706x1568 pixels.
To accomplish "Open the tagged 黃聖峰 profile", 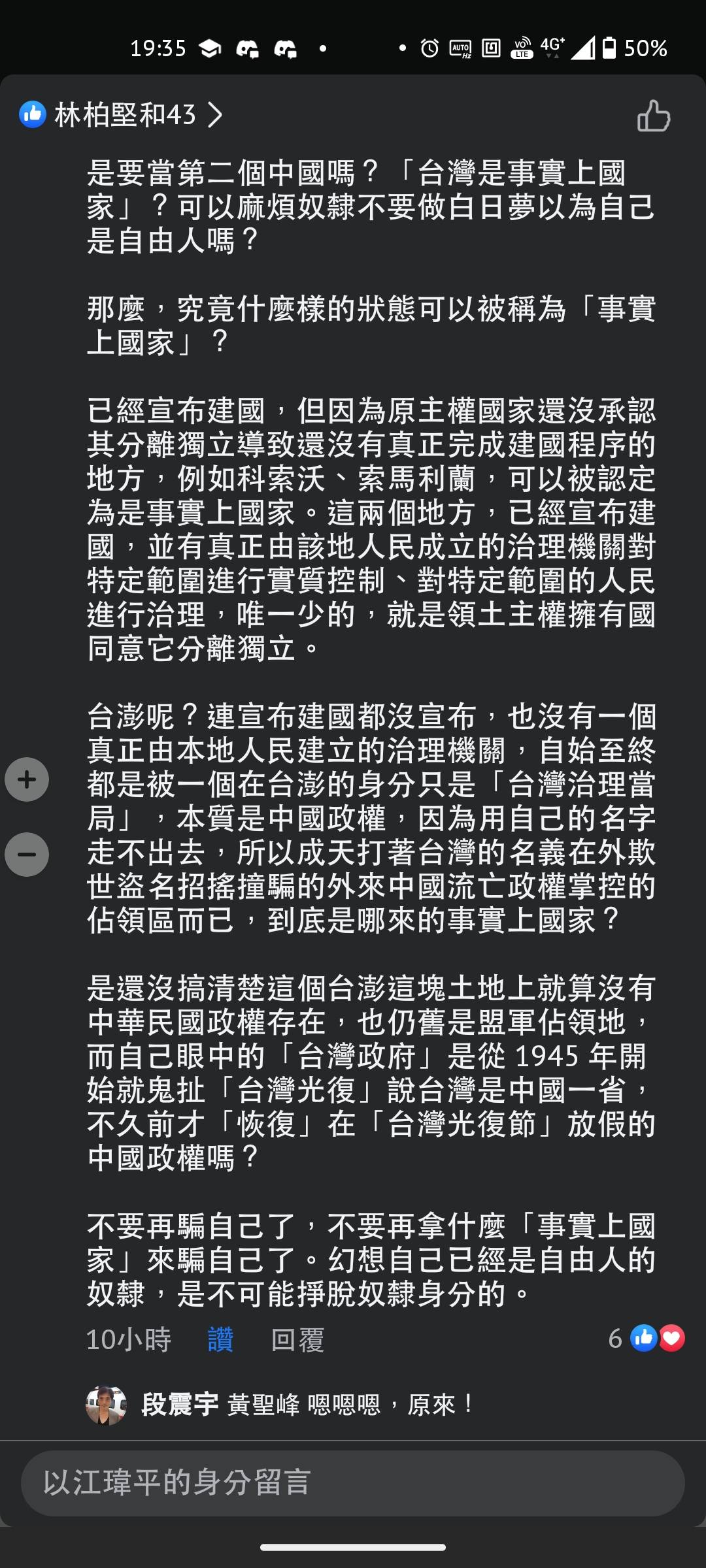I will pos(263,1405).
